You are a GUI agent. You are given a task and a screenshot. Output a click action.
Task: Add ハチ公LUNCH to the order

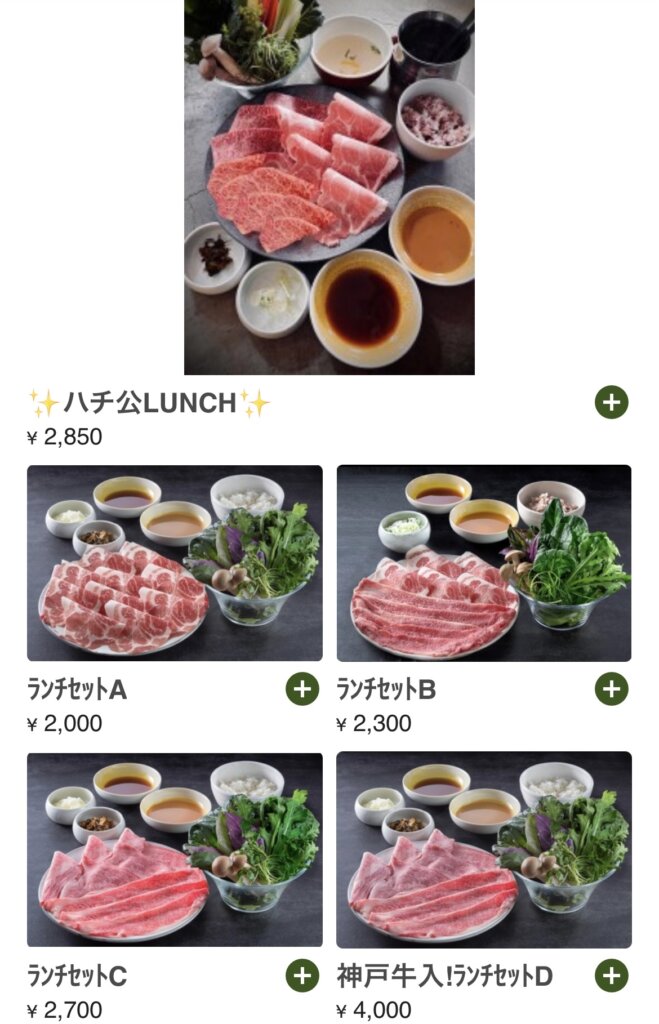point(612,403)
